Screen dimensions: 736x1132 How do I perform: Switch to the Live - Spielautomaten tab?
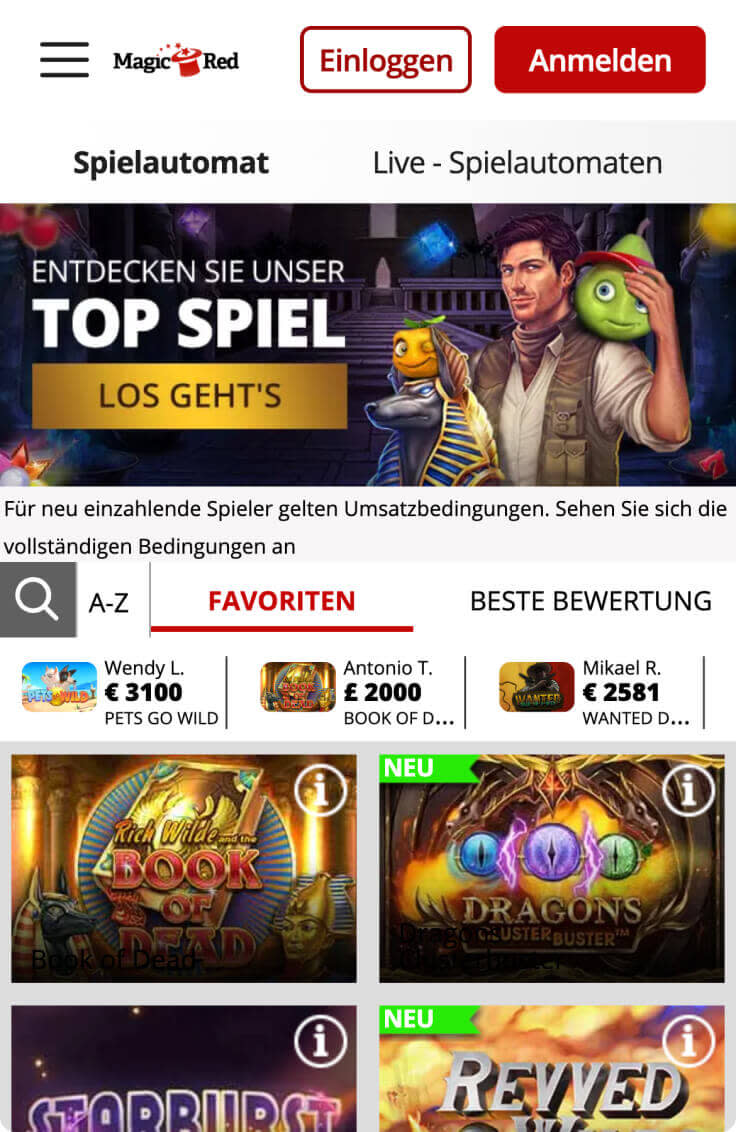pyautogui.click(x=517, y=163)
